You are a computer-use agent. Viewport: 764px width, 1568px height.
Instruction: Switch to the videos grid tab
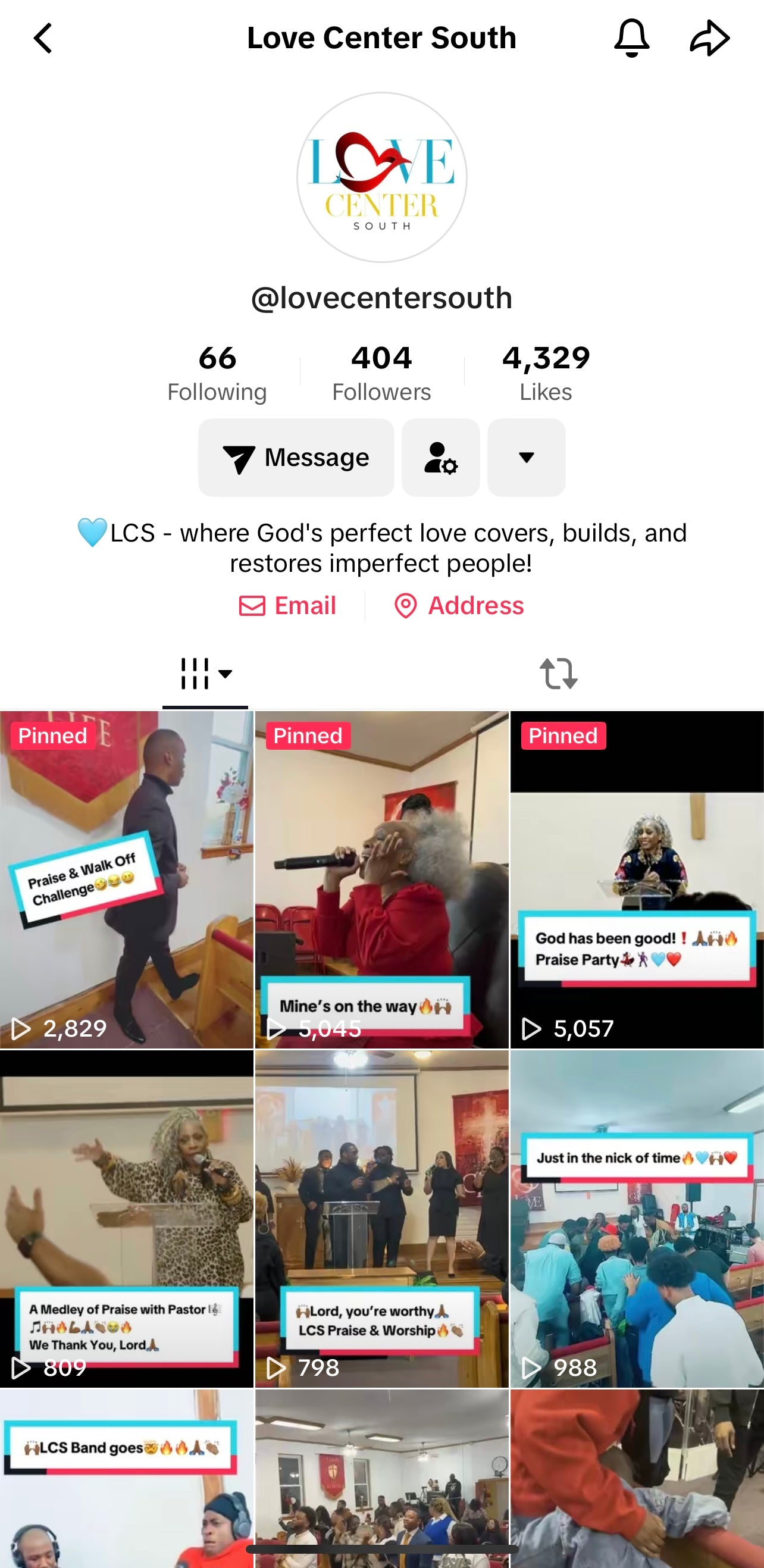coord(205,674)
